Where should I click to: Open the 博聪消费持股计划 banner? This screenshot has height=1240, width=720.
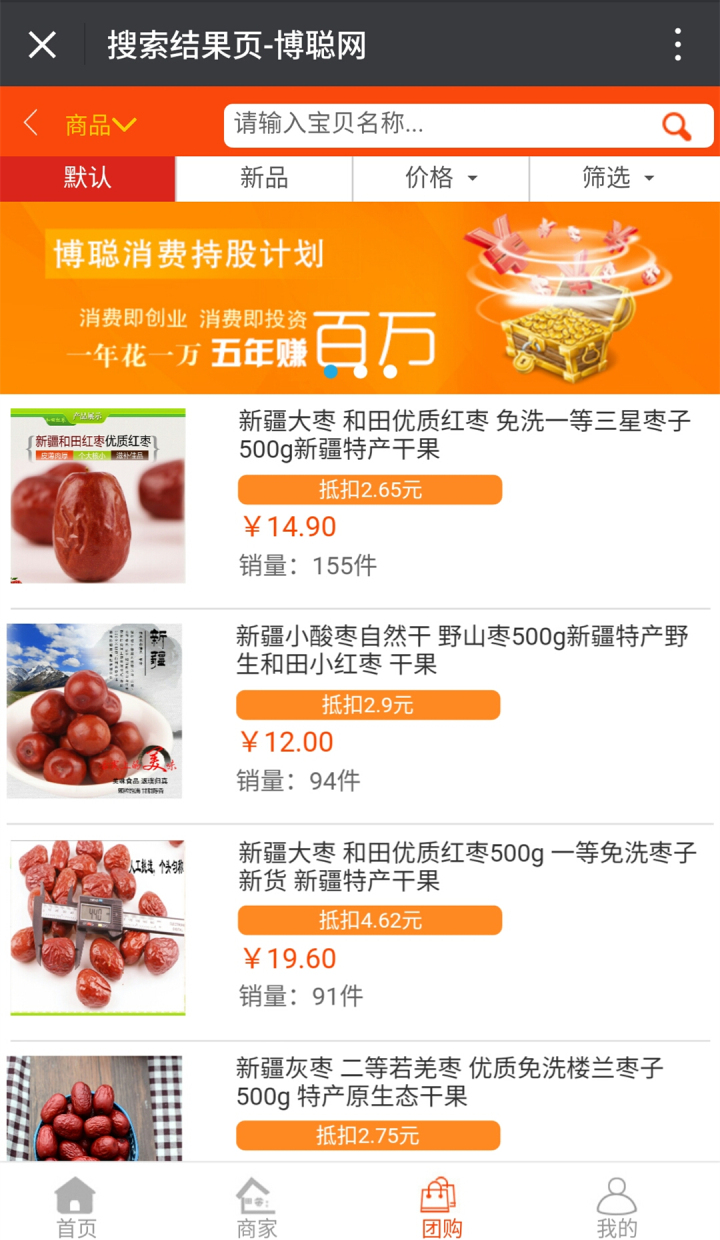[360, 298]
